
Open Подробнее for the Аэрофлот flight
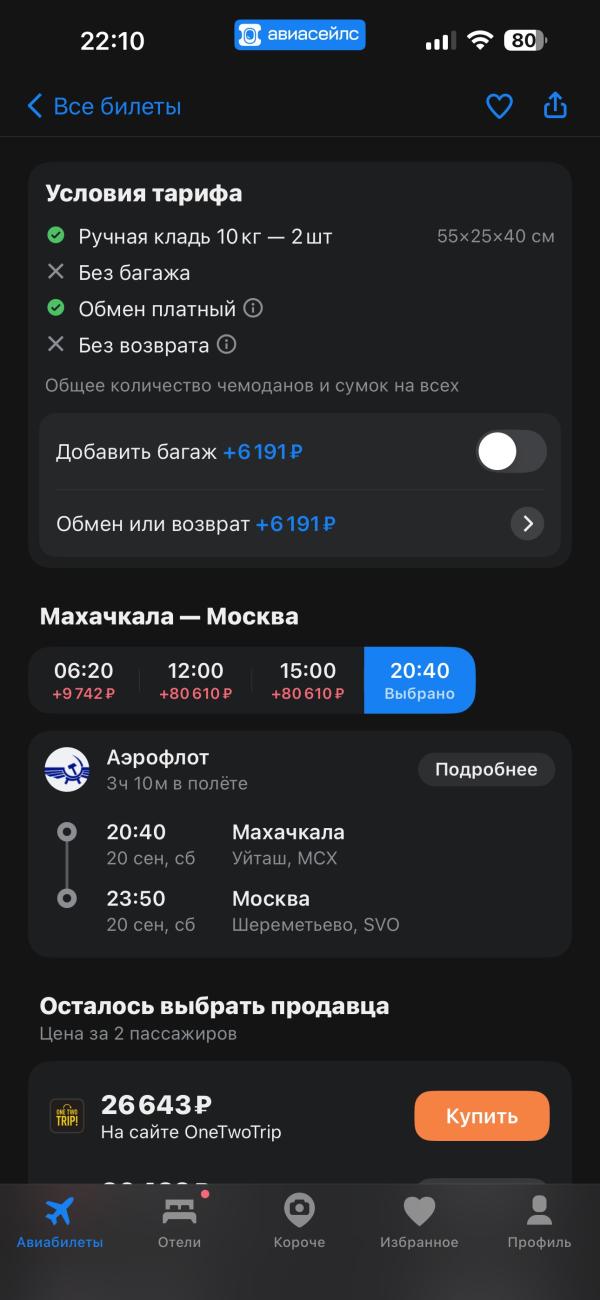click(x=486, y=769)
